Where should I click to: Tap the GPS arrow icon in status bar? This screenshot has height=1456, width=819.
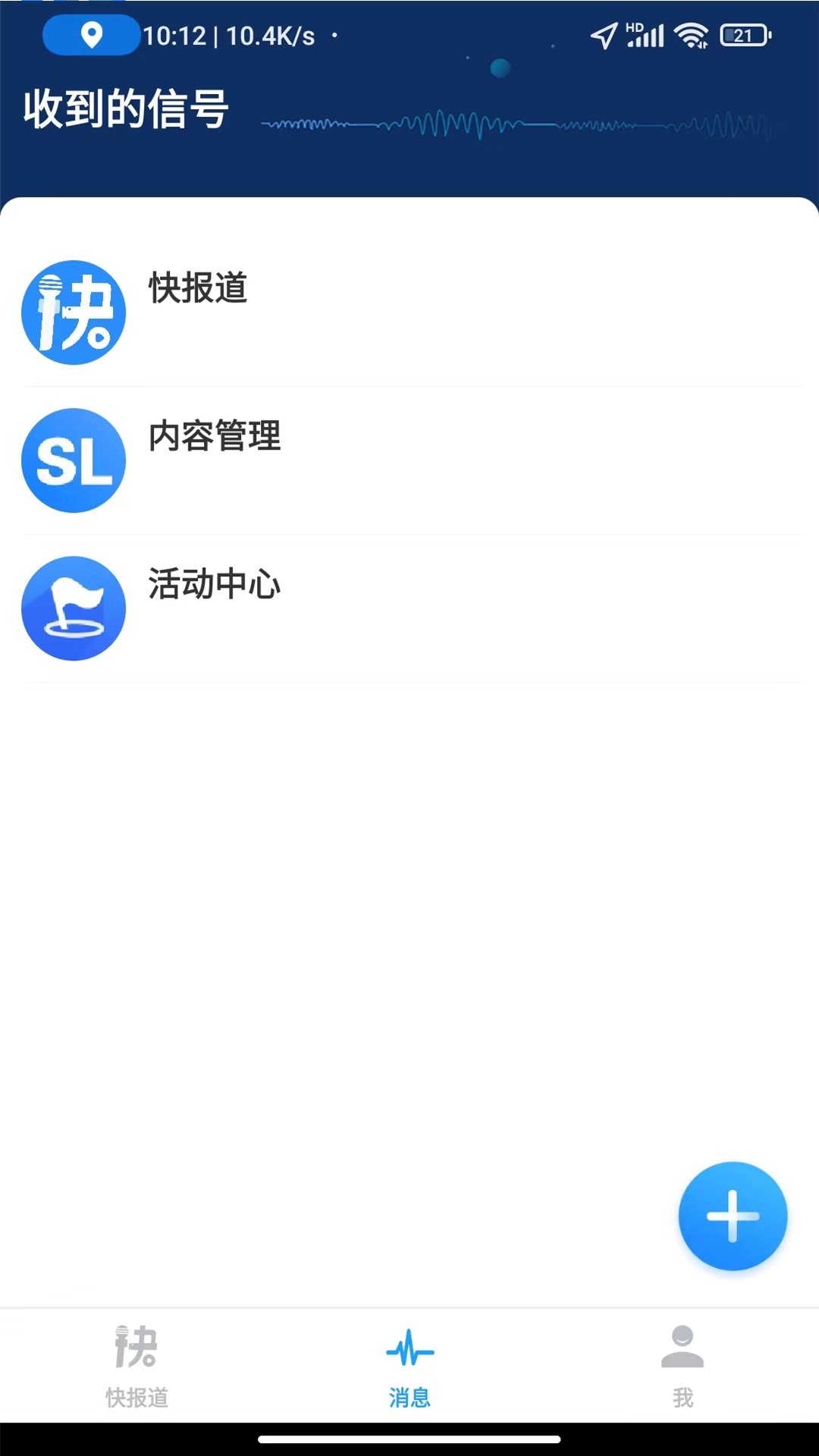click(602, 34)
